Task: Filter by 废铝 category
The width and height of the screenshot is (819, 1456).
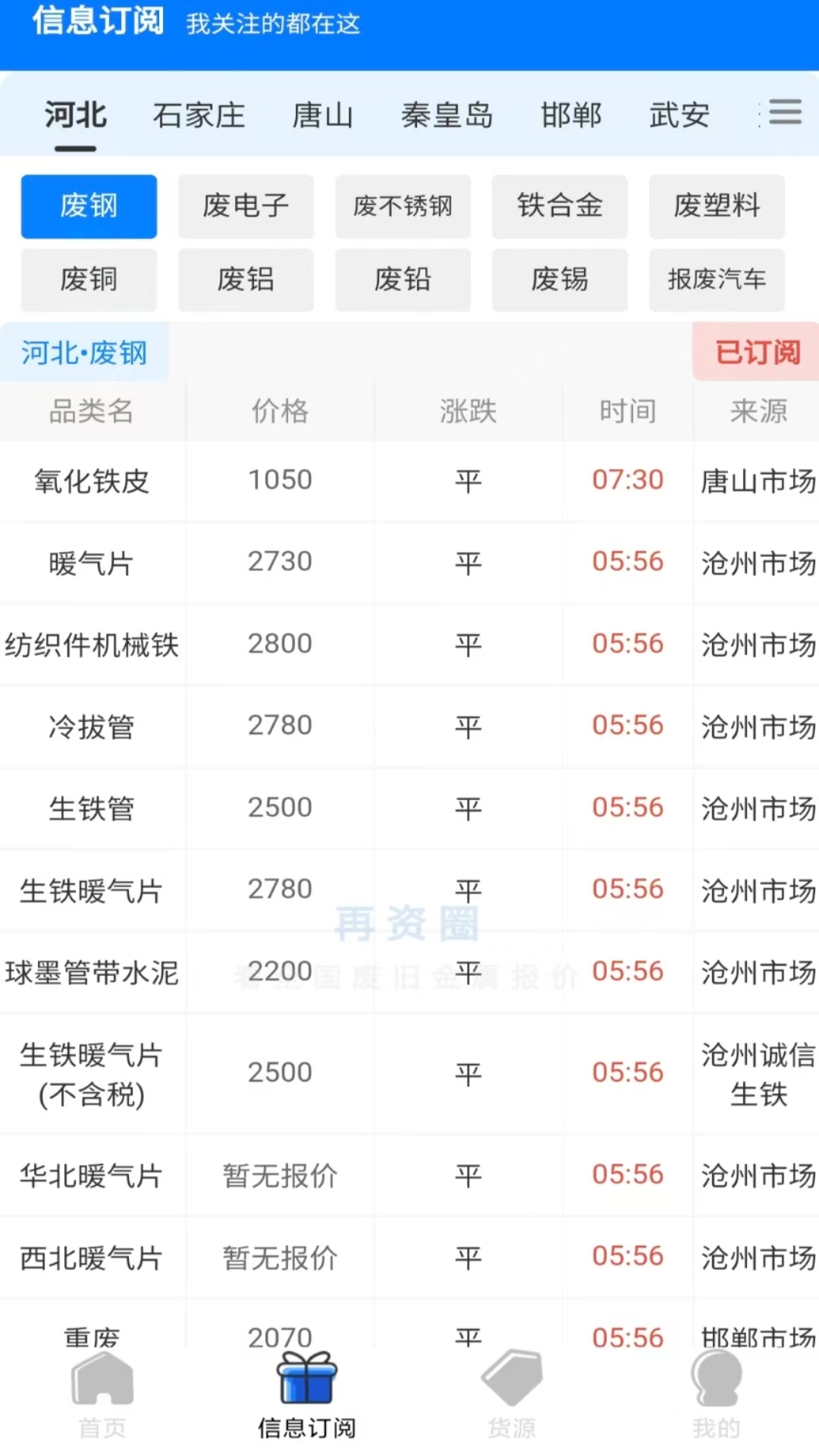Action: coord(246,280)
